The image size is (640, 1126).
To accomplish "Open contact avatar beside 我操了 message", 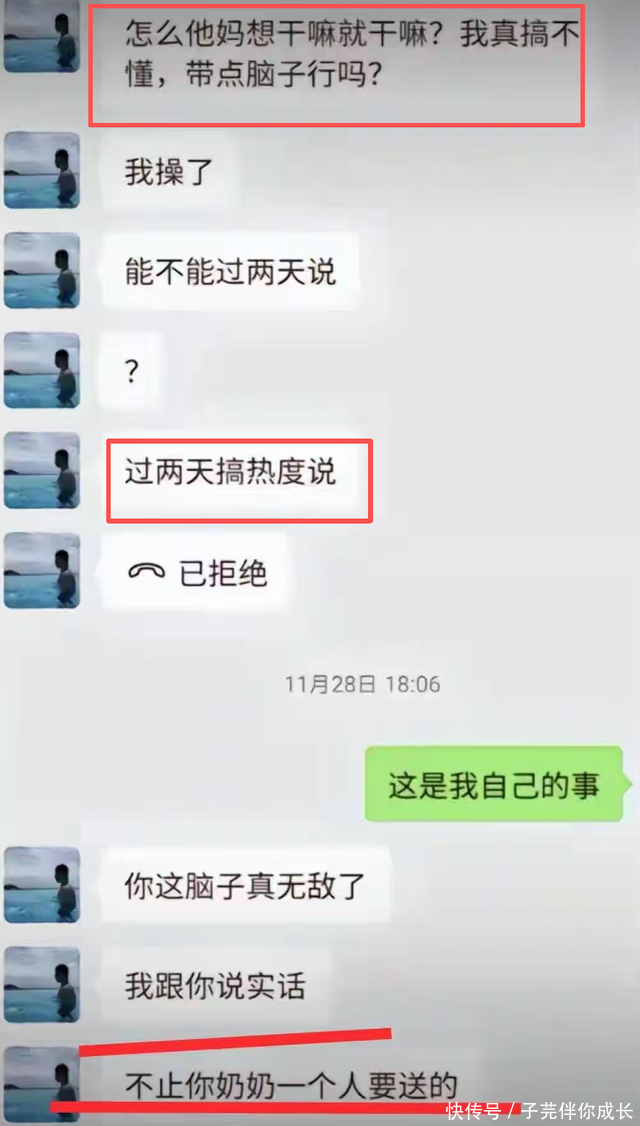I will click(42, 171).
